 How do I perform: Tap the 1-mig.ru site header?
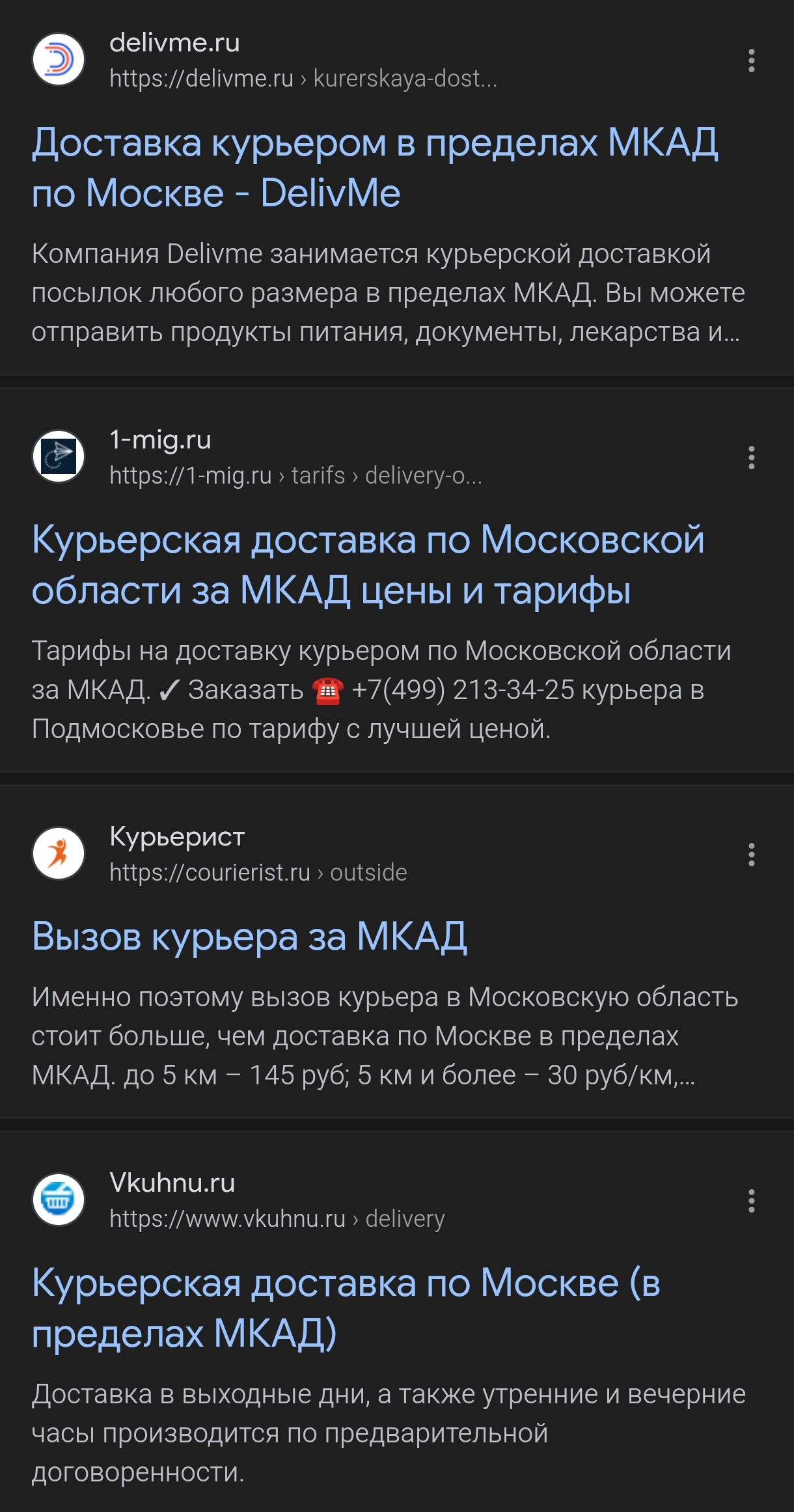tap(258, 457)
